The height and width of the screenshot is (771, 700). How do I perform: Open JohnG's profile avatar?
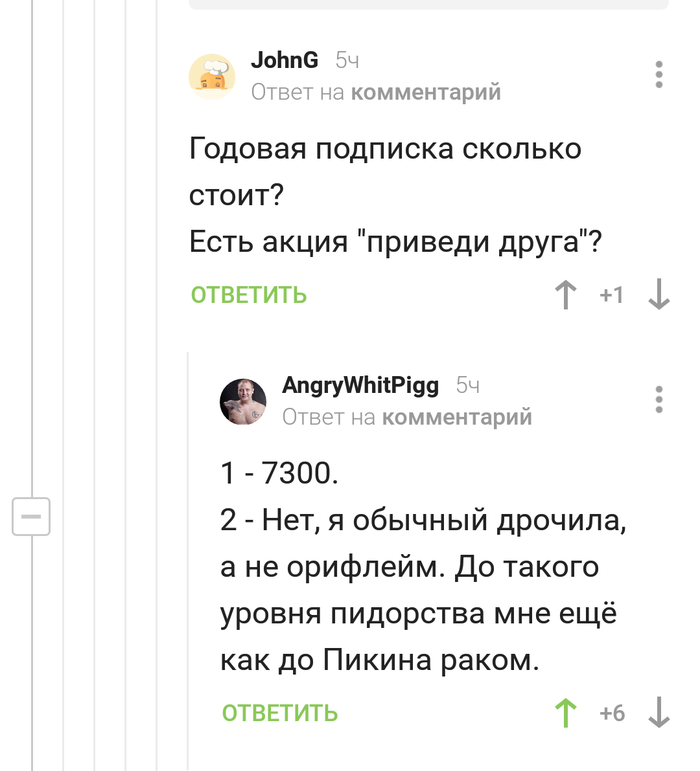click(x=212, y=76)
